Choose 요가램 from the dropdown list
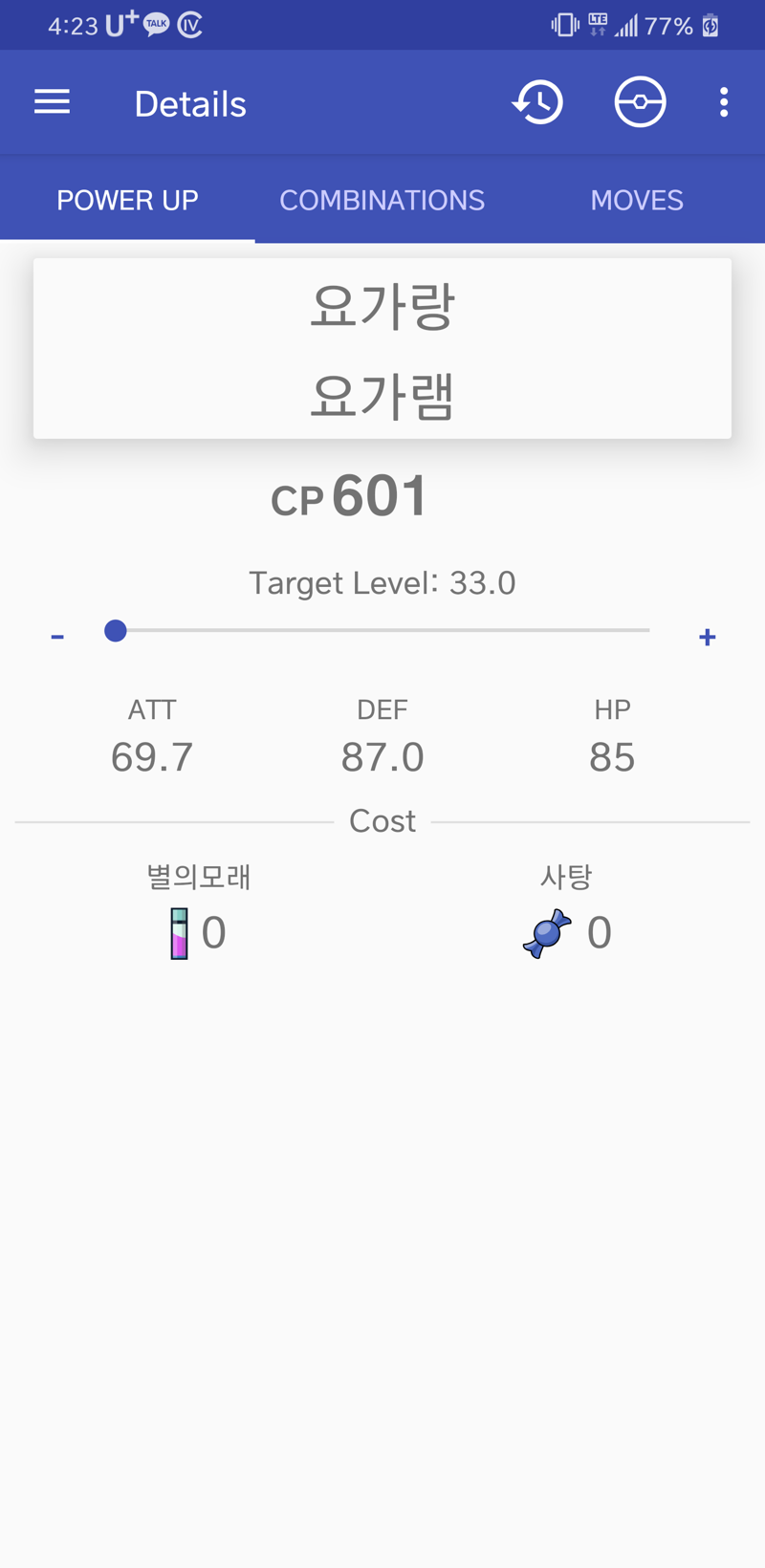The image size is (765, 1568). coord(382,395)
